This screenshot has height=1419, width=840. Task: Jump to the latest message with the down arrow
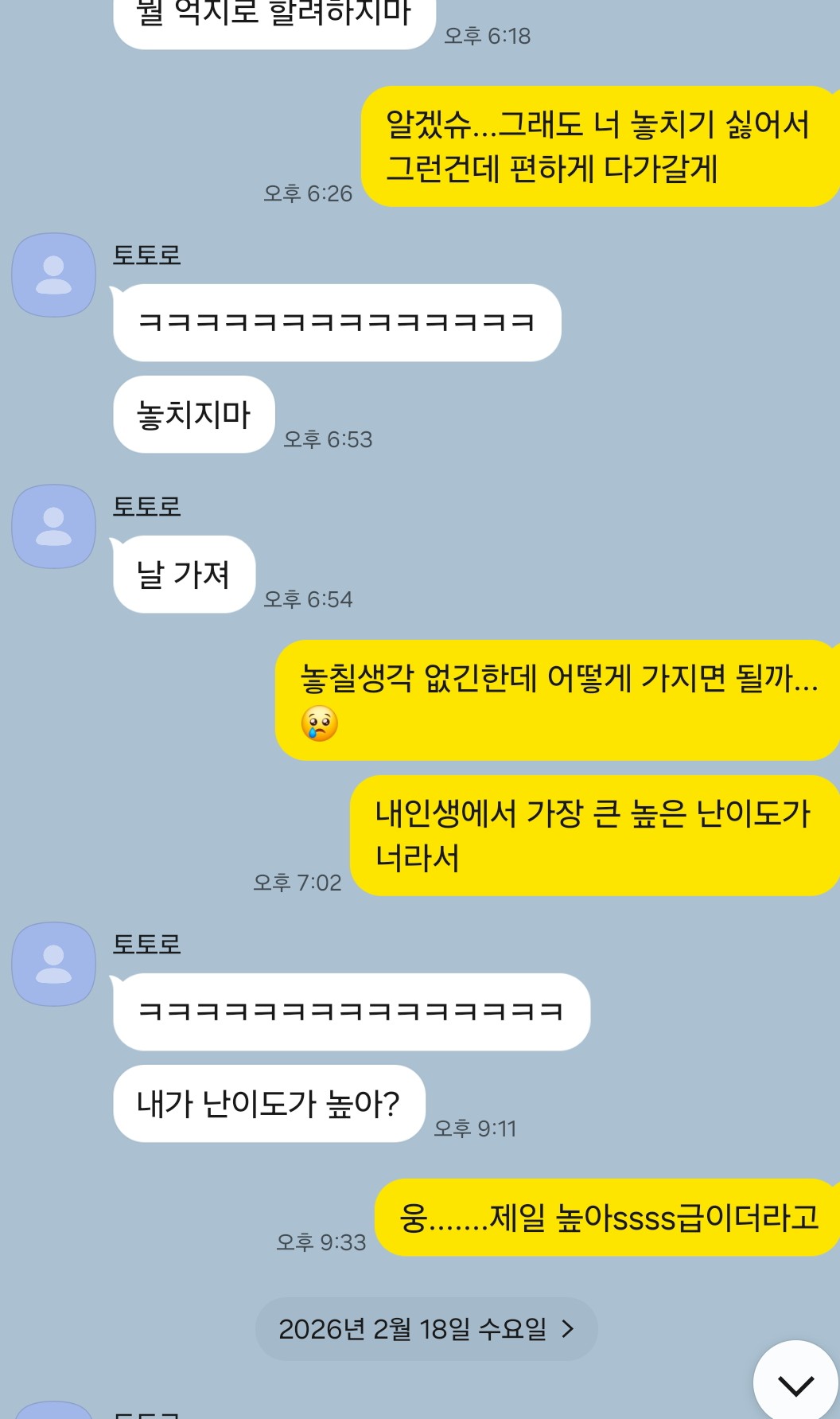(x=795, y=1383)
